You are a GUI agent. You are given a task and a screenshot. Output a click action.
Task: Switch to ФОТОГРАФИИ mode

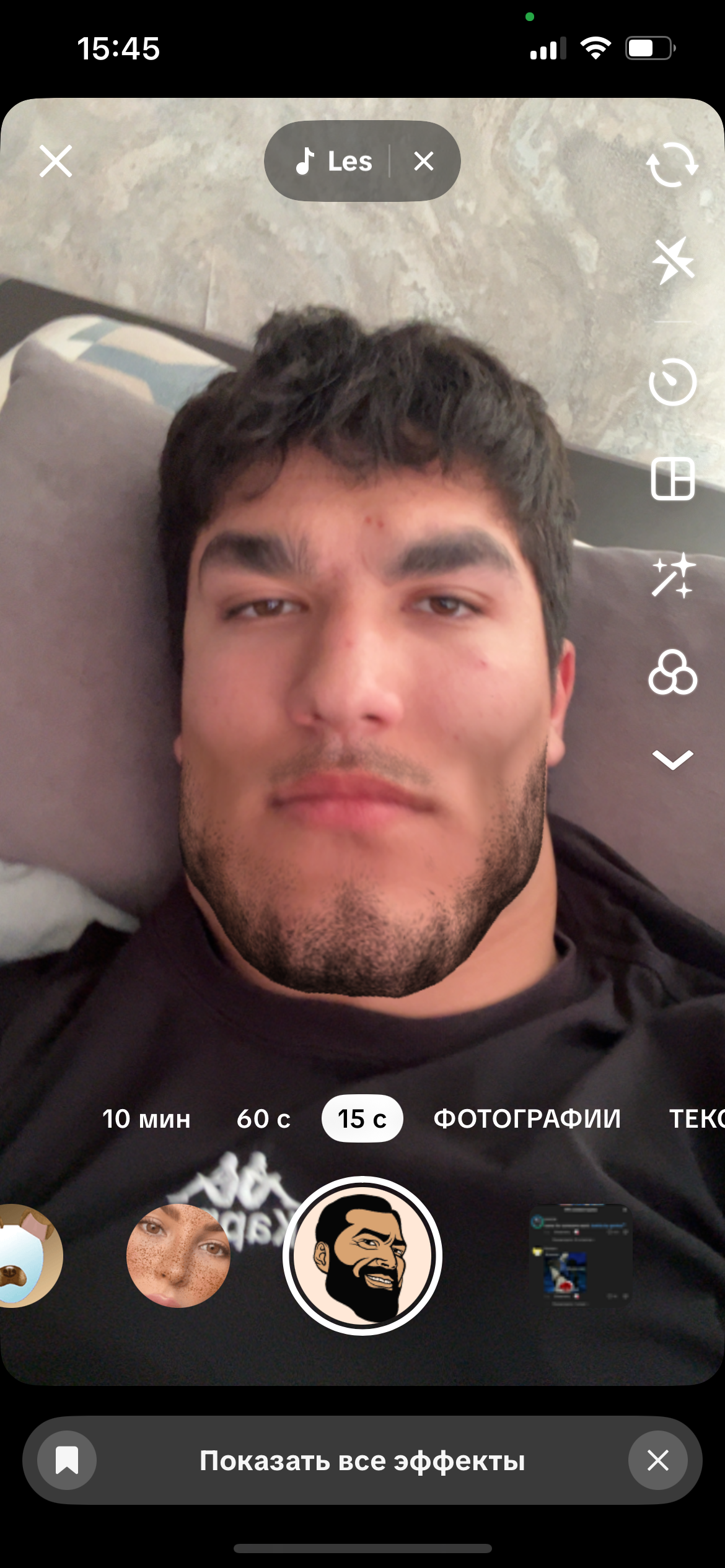pos(527,1118)
